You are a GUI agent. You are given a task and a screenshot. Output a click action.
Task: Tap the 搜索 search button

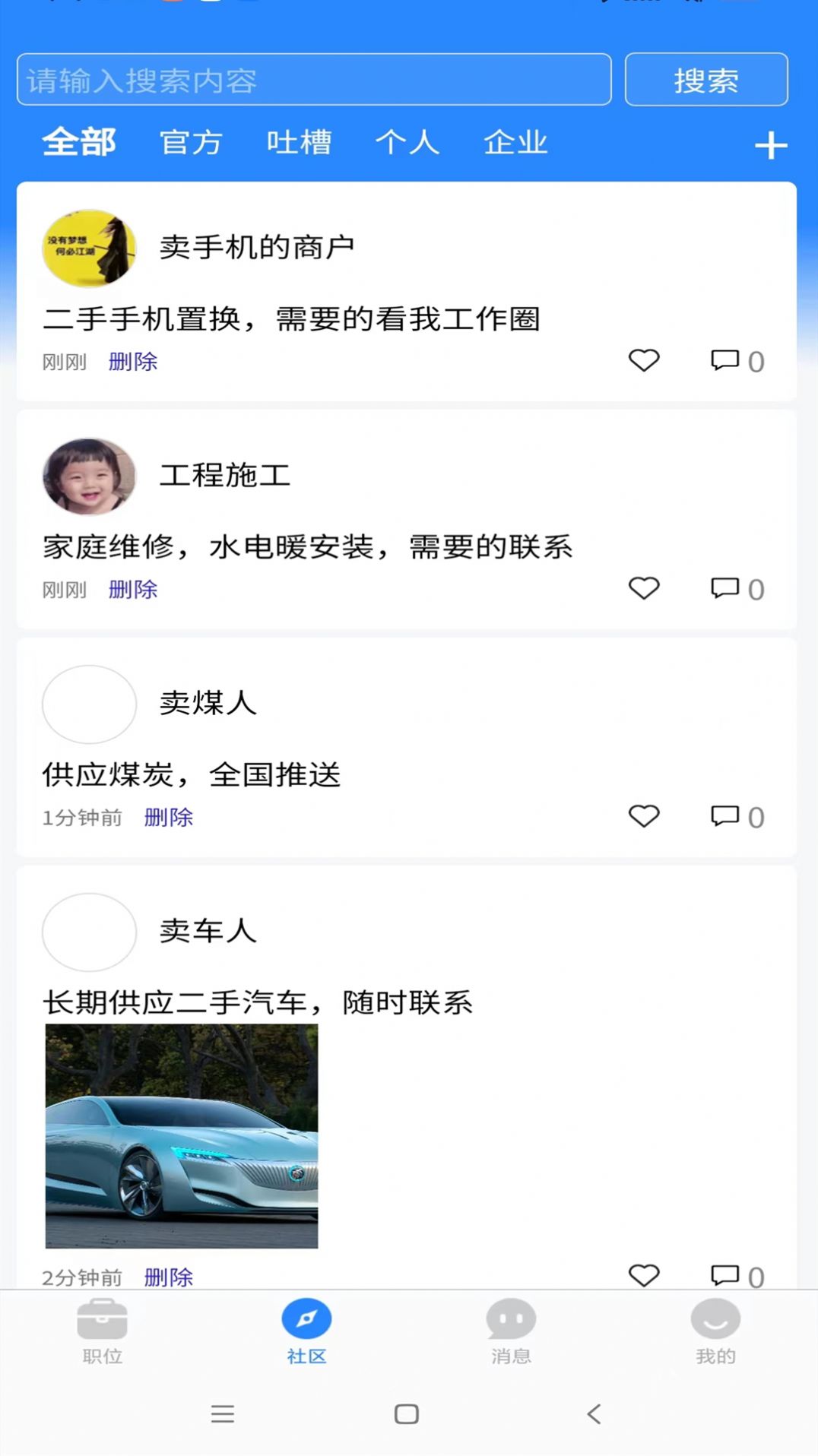[705, 80]
